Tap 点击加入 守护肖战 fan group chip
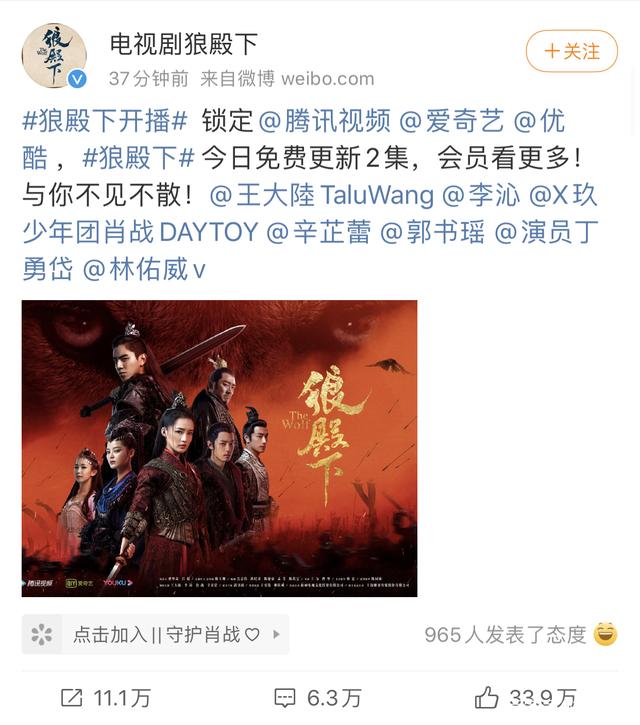 155,634
